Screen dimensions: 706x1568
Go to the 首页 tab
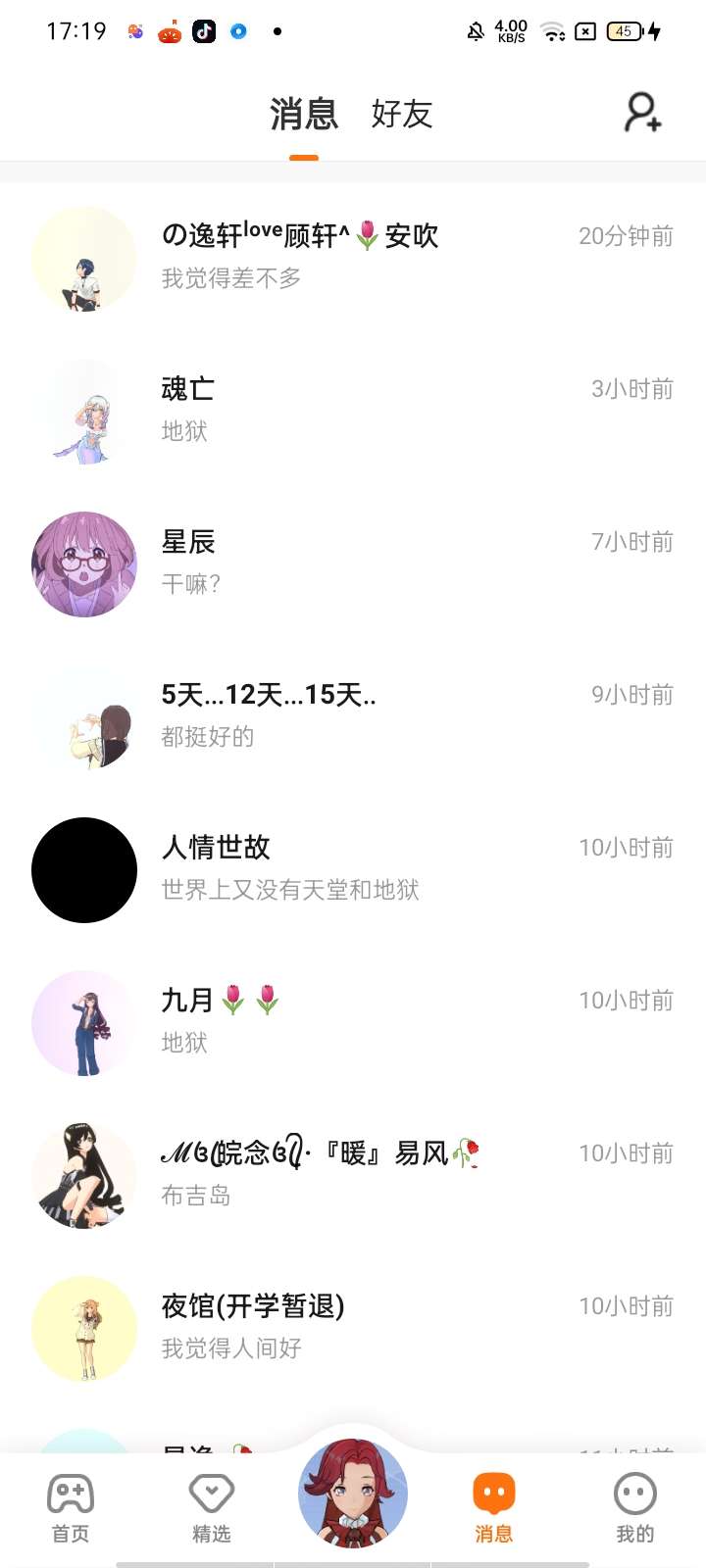click(x=71, y=1507)
